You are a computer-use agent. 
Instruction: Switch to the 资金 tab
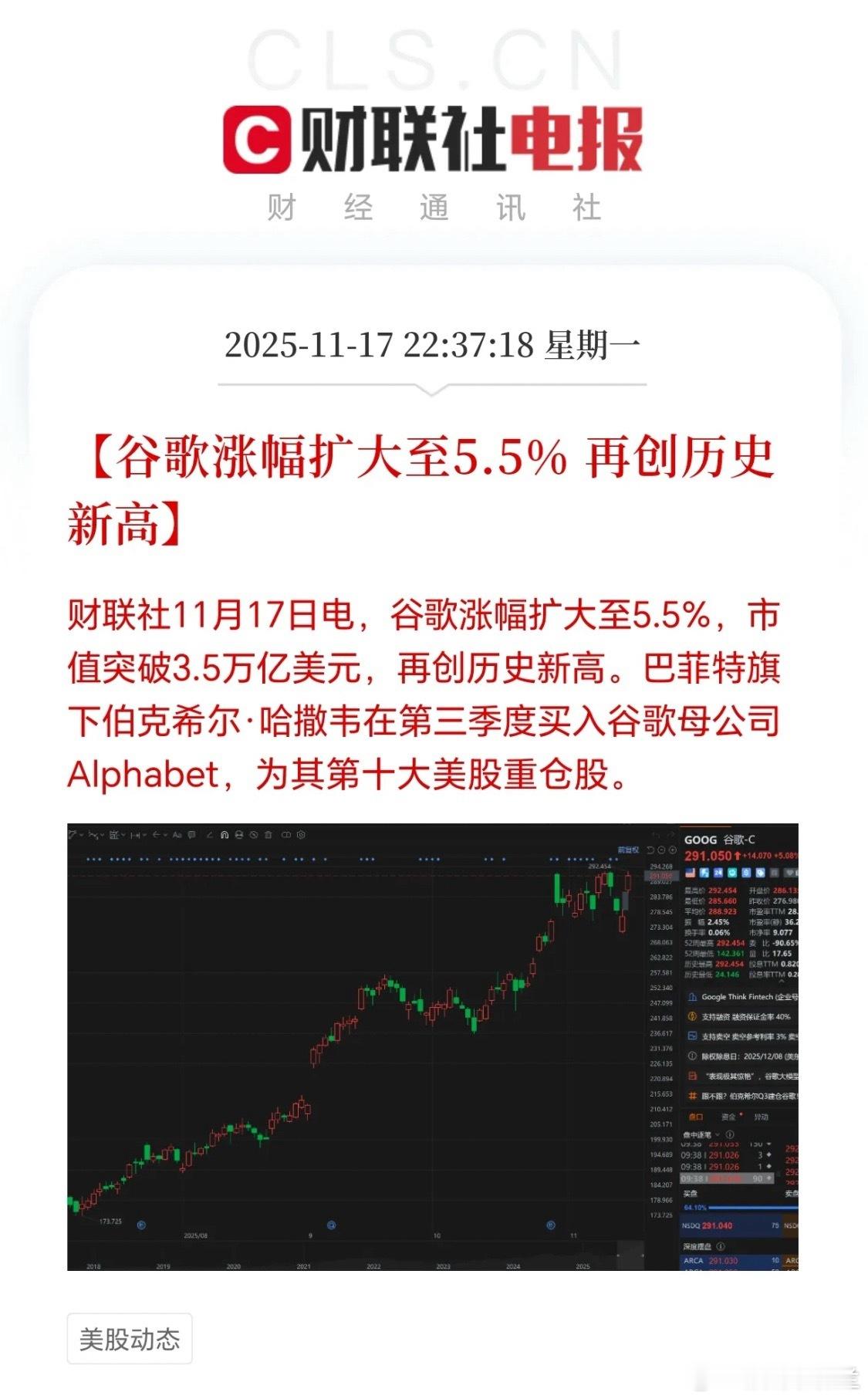click(728, 1117)
